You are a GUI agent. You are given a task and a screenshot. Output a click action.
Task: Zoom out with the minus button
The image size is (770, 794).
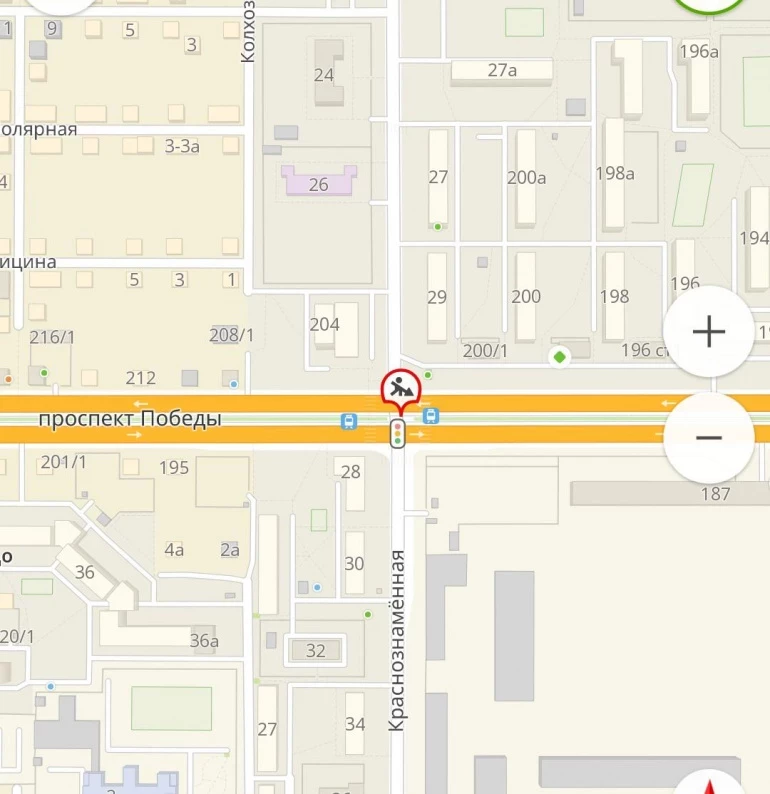(708, 438)
